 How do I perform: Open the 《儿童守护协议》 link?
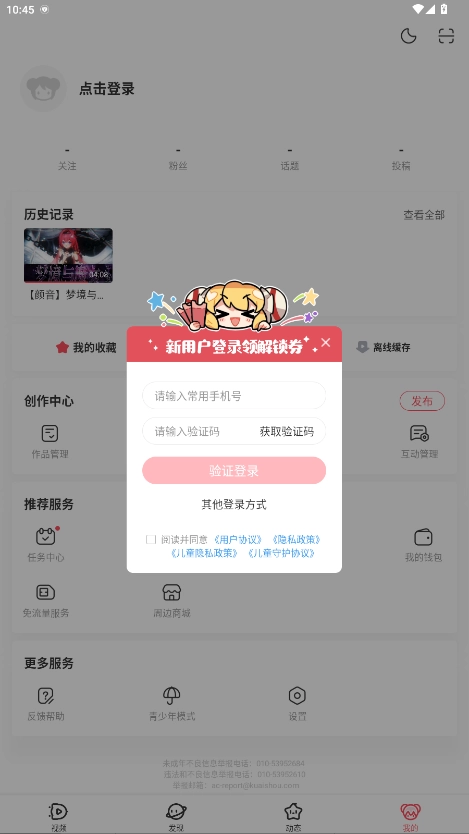[281, 553]
